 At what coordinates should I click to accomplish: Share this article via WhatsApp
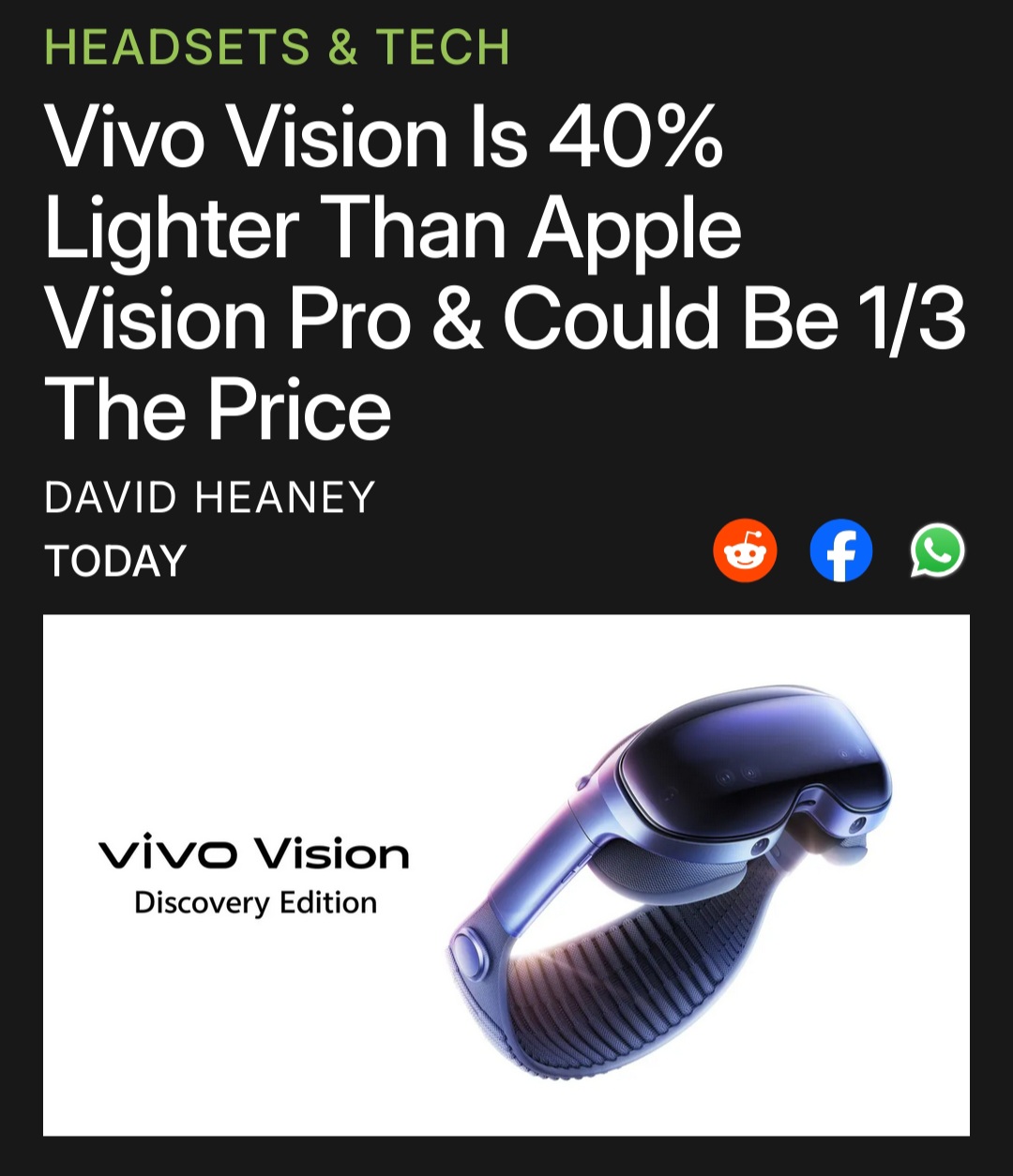(x=937, y=550)
